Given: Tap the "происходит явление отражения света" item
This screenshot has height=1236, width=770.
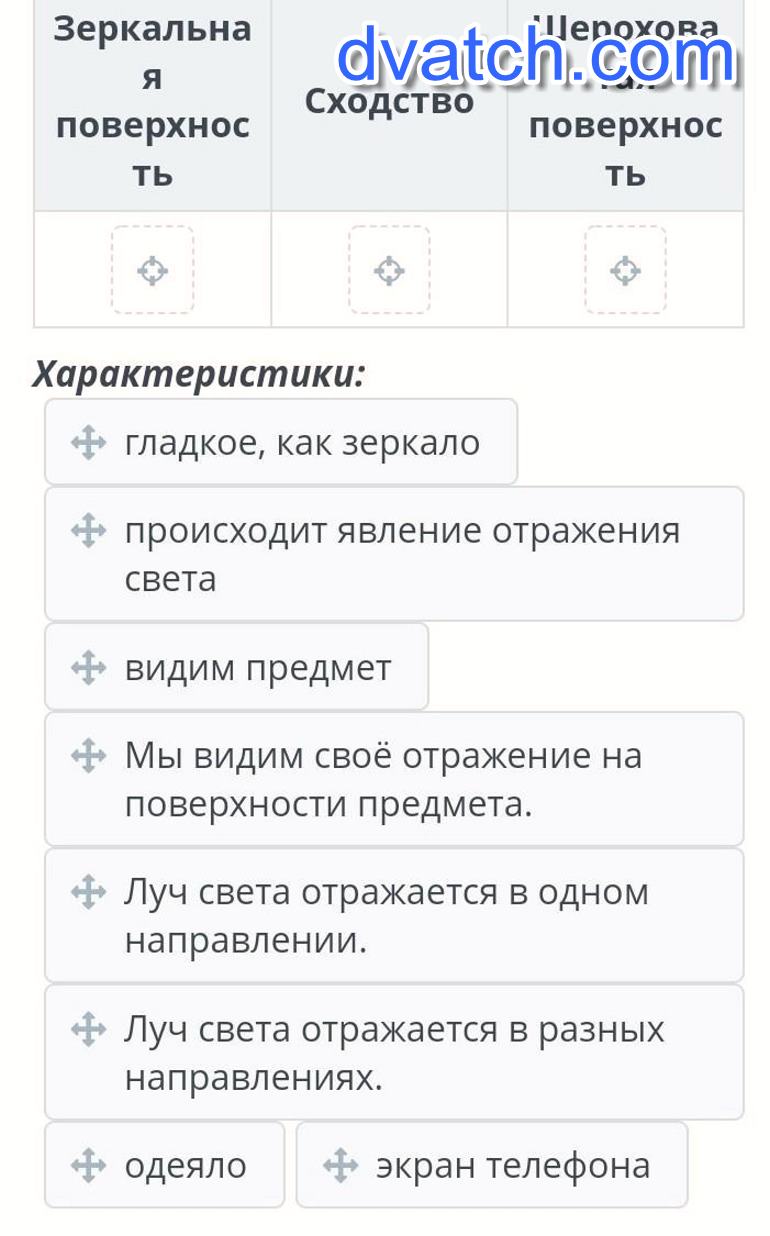Looking at the screenshot, I should 394,554.
